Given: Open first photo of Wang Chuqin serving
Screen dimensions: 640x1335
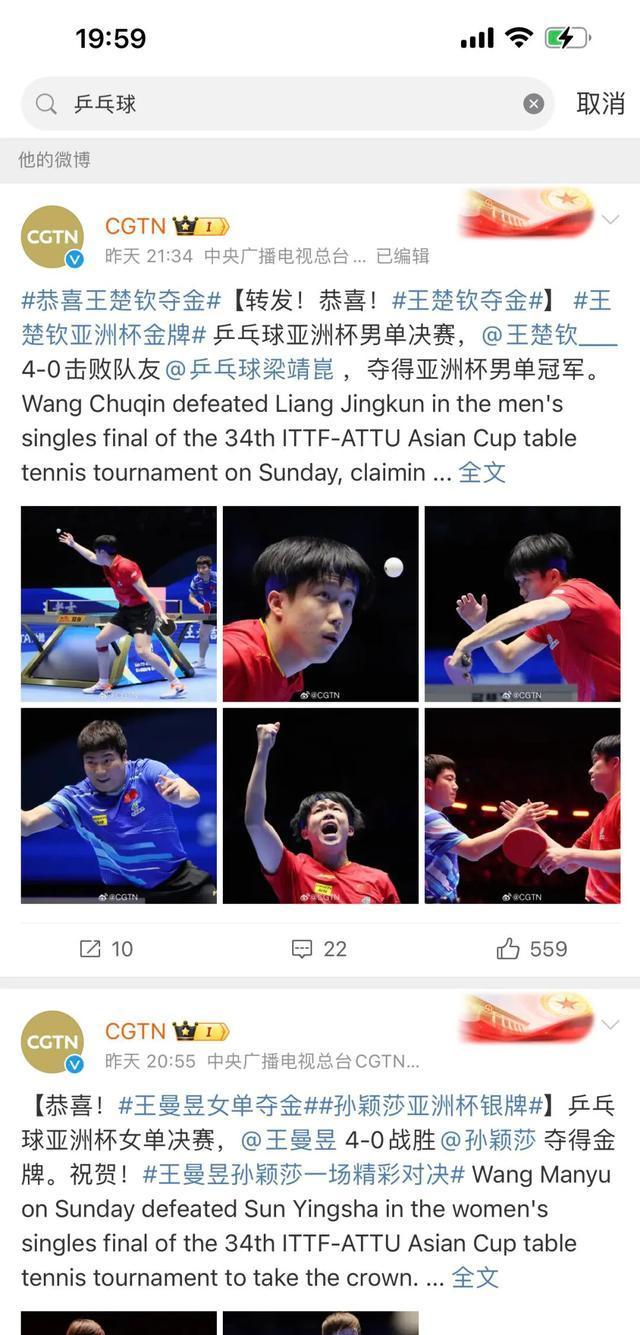Looking at the screenshot, I should point(119,603).
